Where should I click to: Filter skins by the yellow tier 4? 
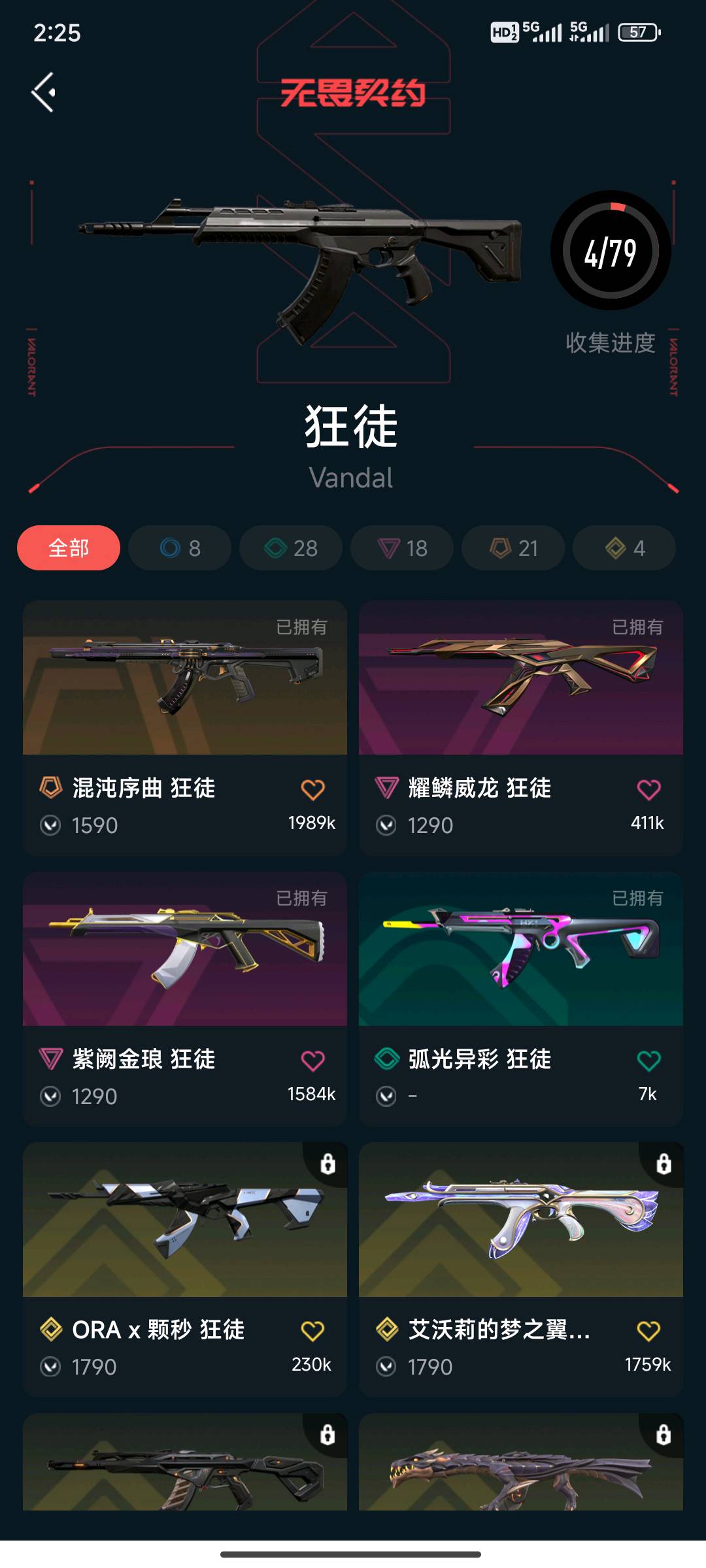click(624, 547)
